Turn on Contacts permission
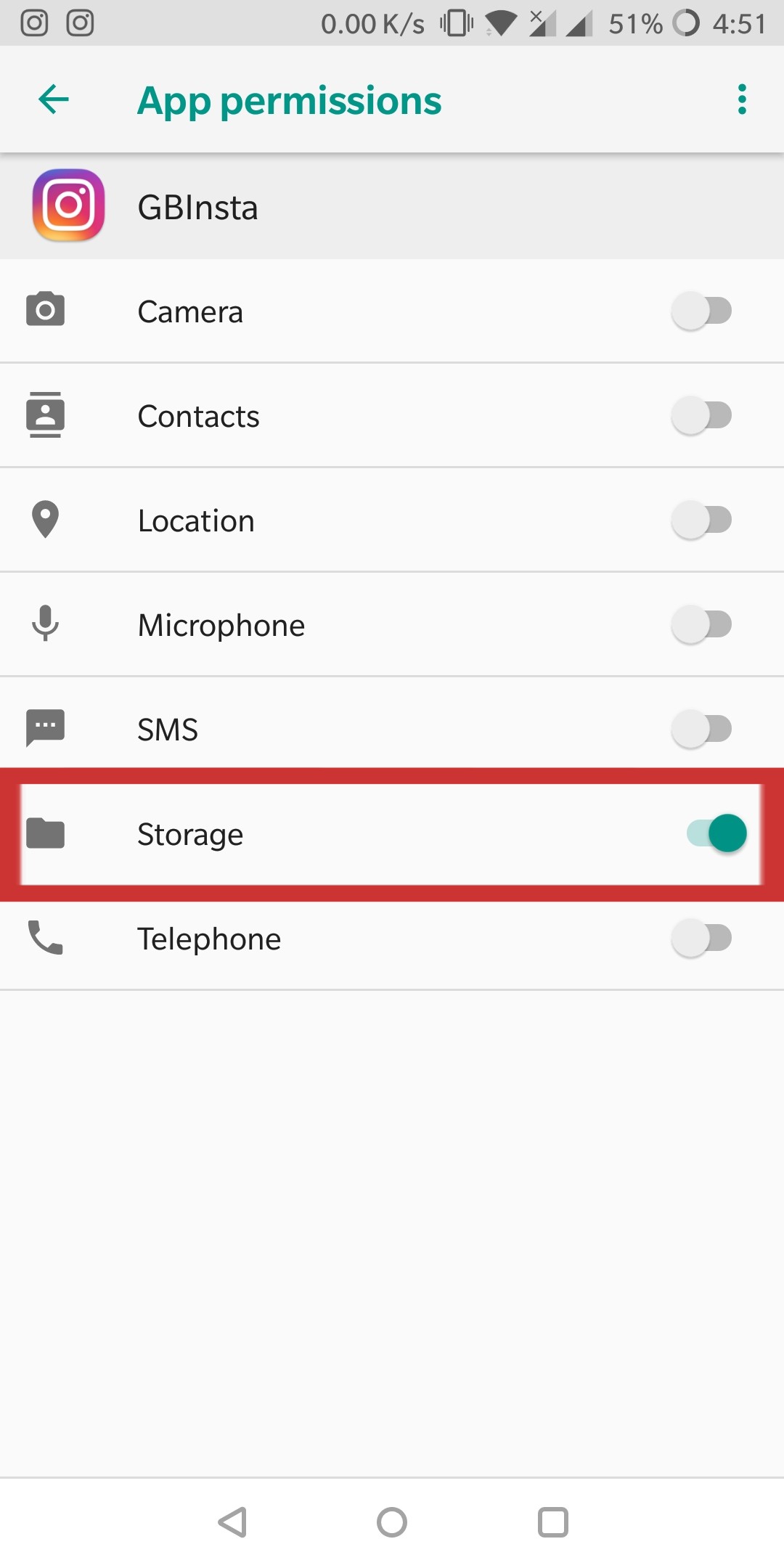Image resolution: width=784 pixels, height=1568 pixels. [701, 415]
